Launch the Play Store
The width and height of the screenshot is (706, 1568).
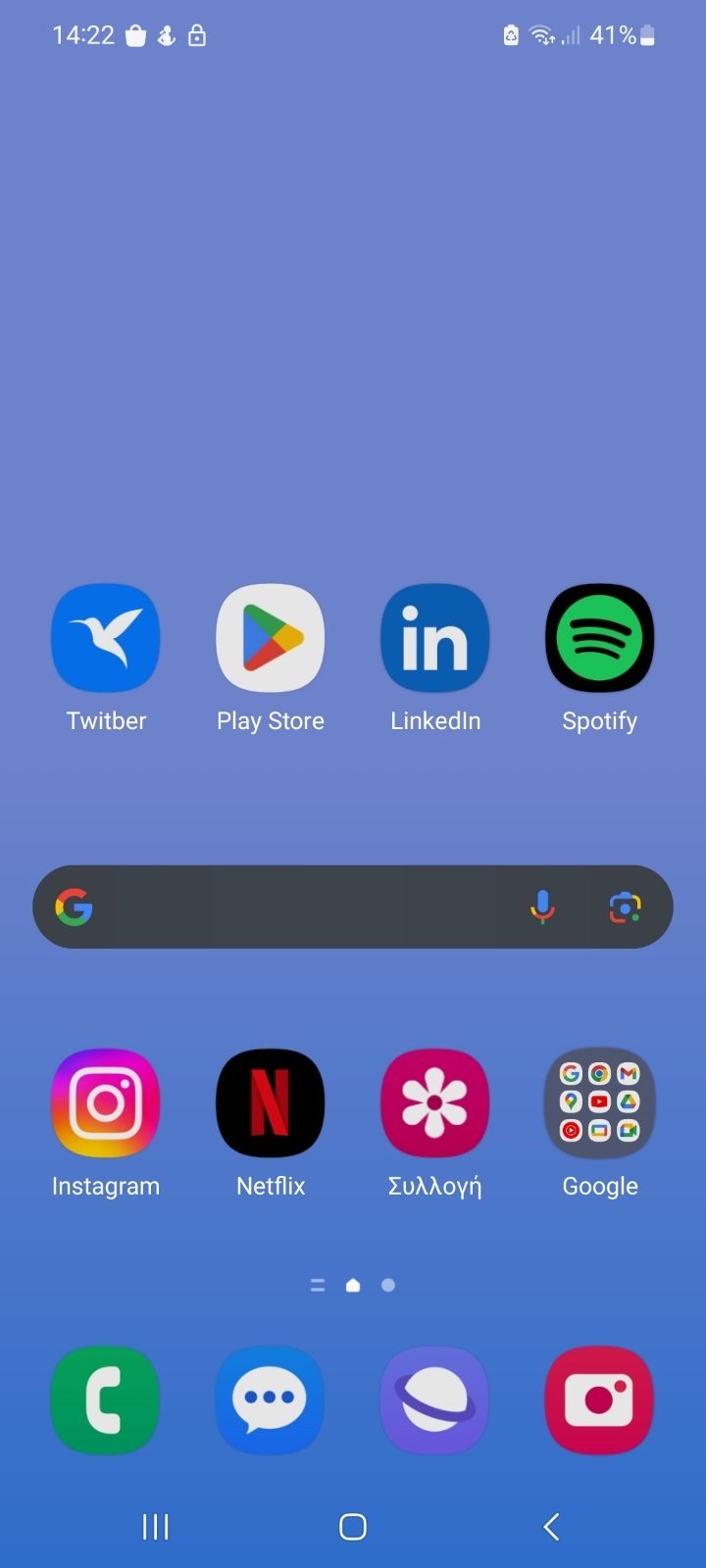(271, 639)
